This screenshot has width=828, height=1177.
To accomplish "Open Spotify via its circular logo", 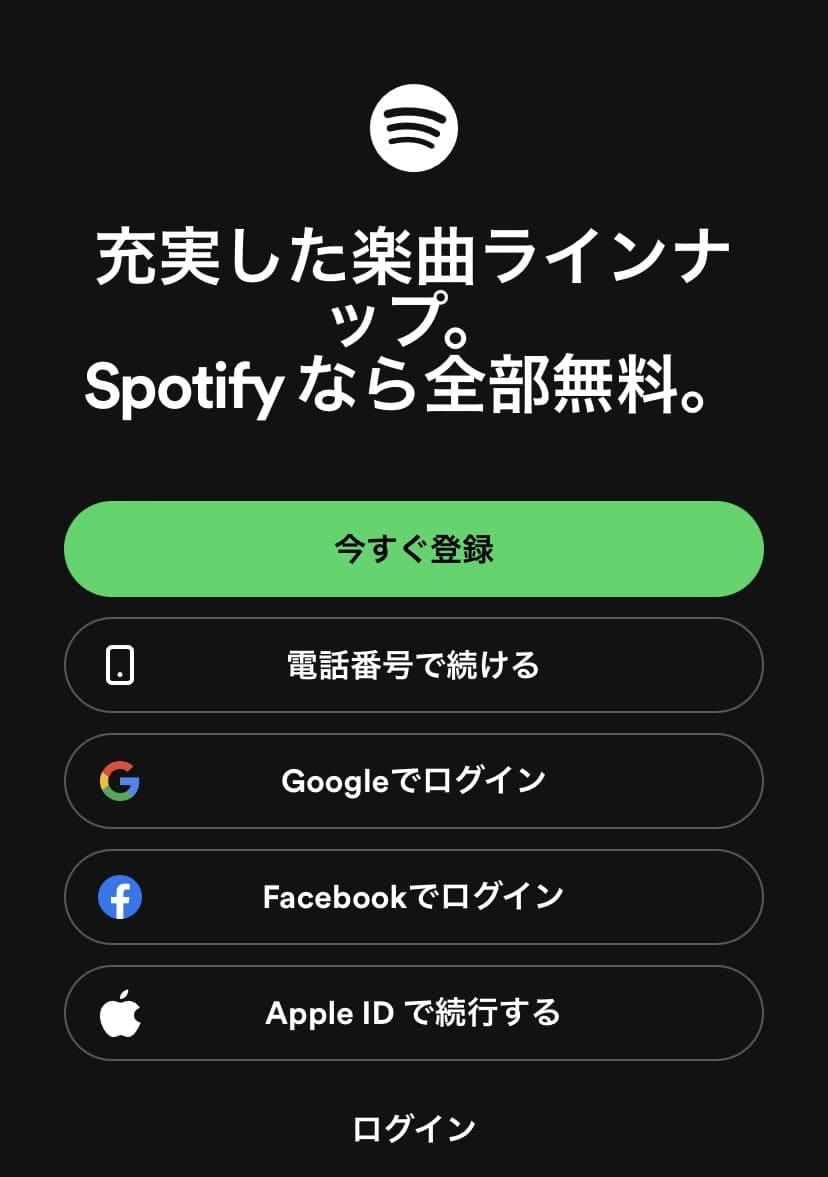I will 414,126.
